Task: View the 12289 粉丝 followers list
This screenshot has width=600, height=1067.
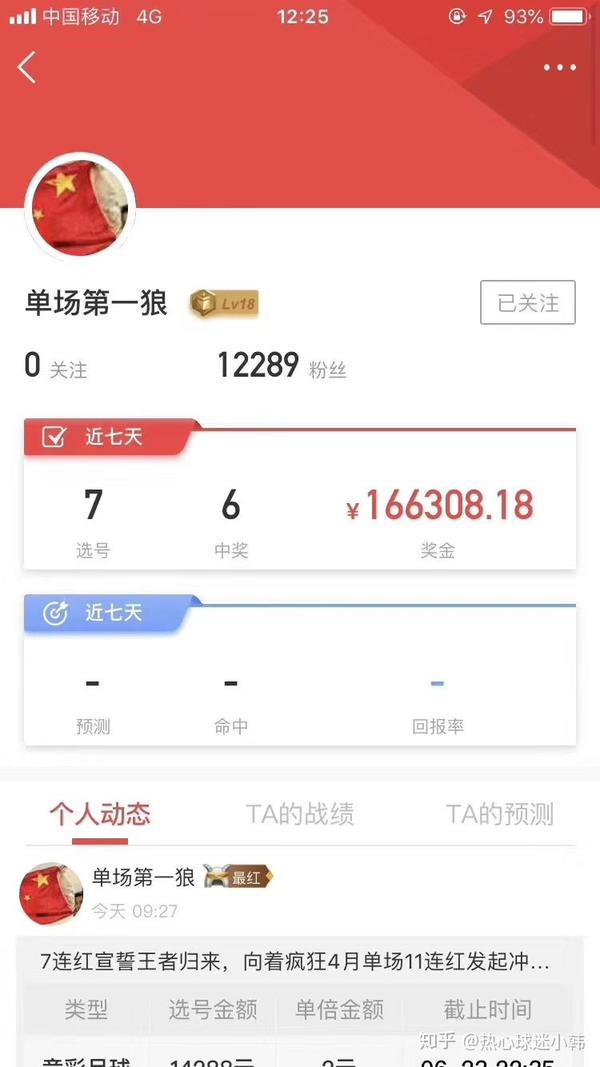Action: pos(281,366)
